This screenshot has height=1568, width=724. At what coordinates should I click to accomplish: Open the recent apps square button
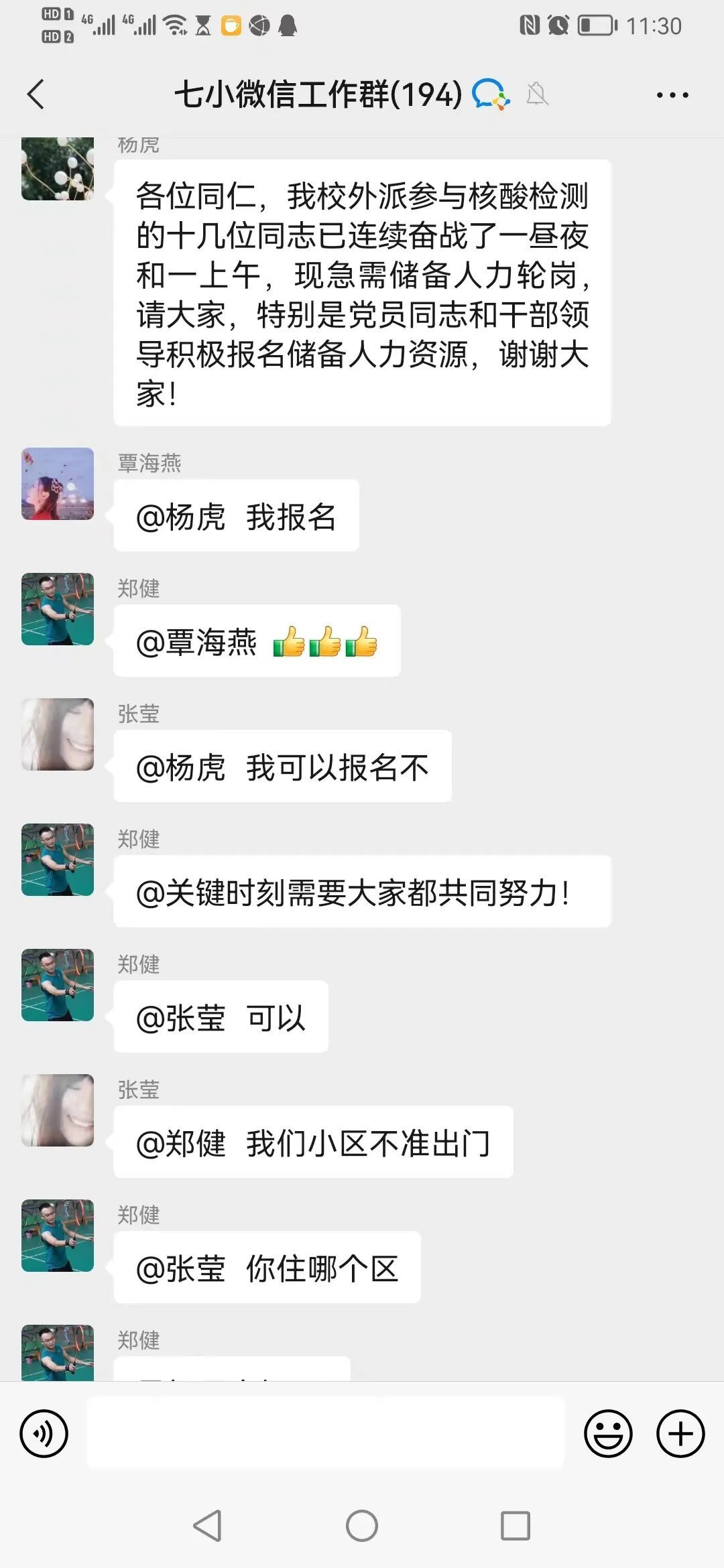point(516,1526)
